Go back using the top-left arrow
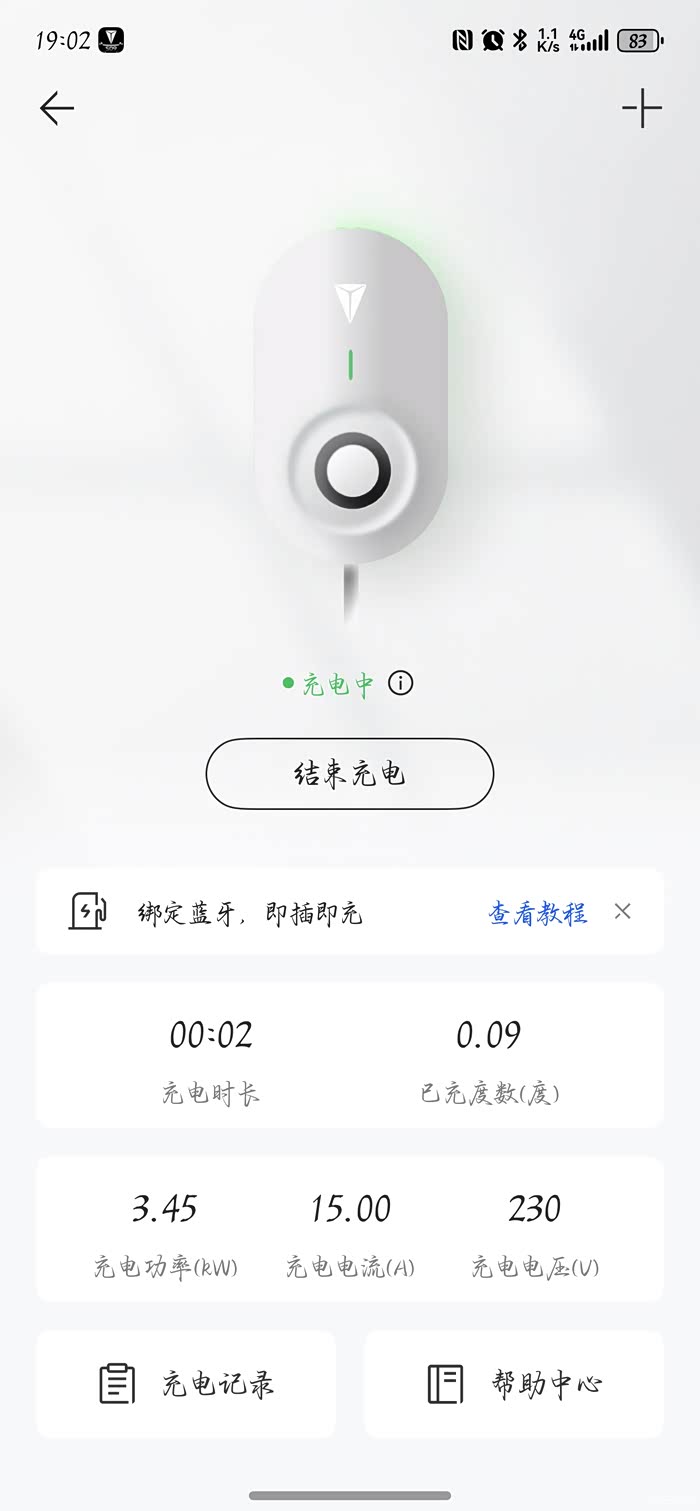The image size is (700, 1511). click(x=57, y=108)
